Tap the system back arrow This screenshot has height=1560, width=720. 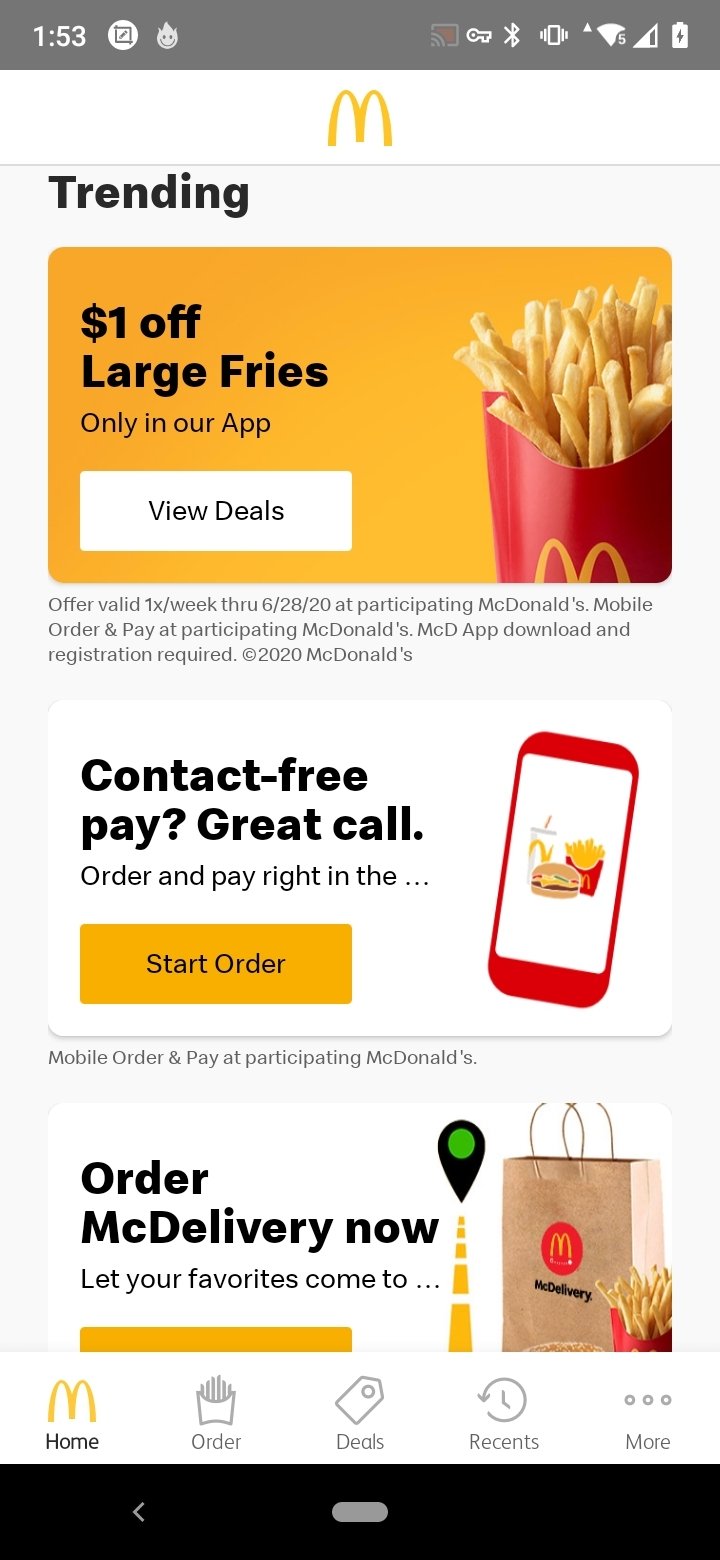coord(139,1512)
